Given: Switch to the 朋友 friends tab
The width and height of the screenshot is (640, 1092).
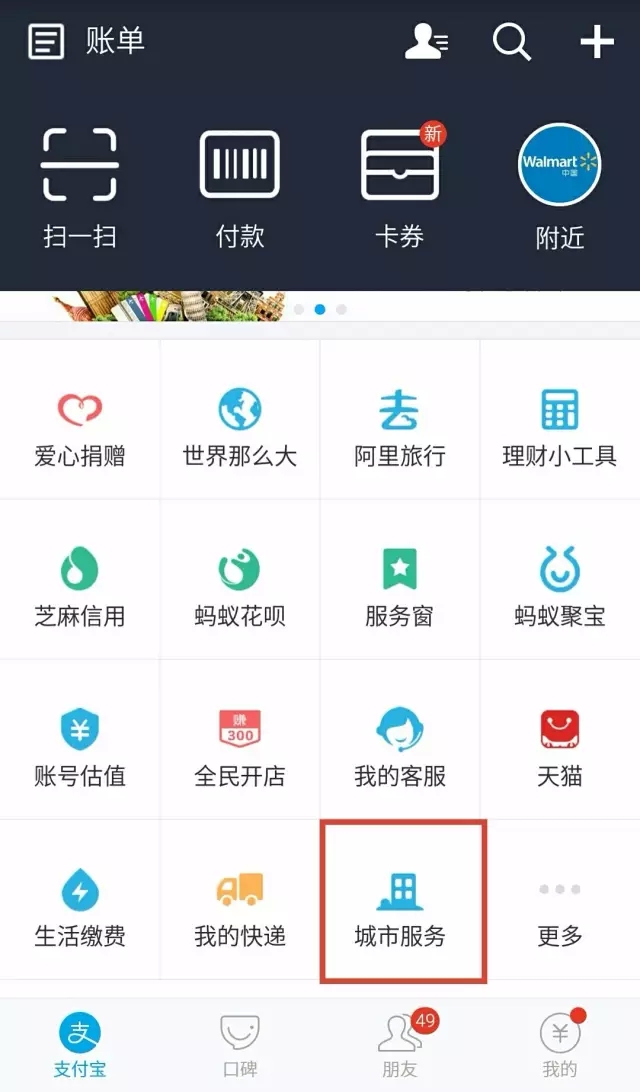Looking at the screenshot, I should [400, 1045].
